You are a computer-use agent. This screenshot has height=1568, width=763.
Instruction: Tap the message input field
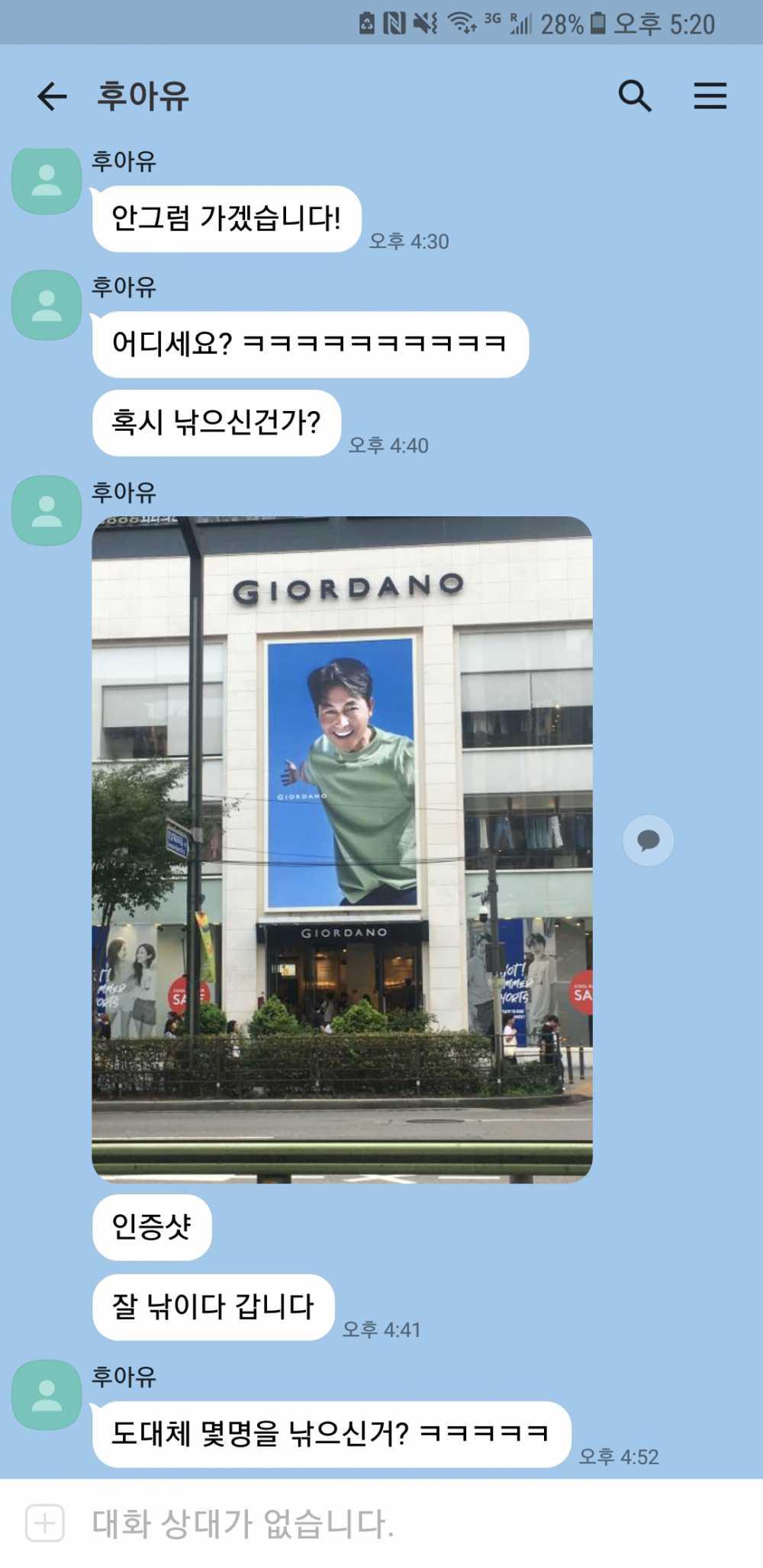[381, 1523]
